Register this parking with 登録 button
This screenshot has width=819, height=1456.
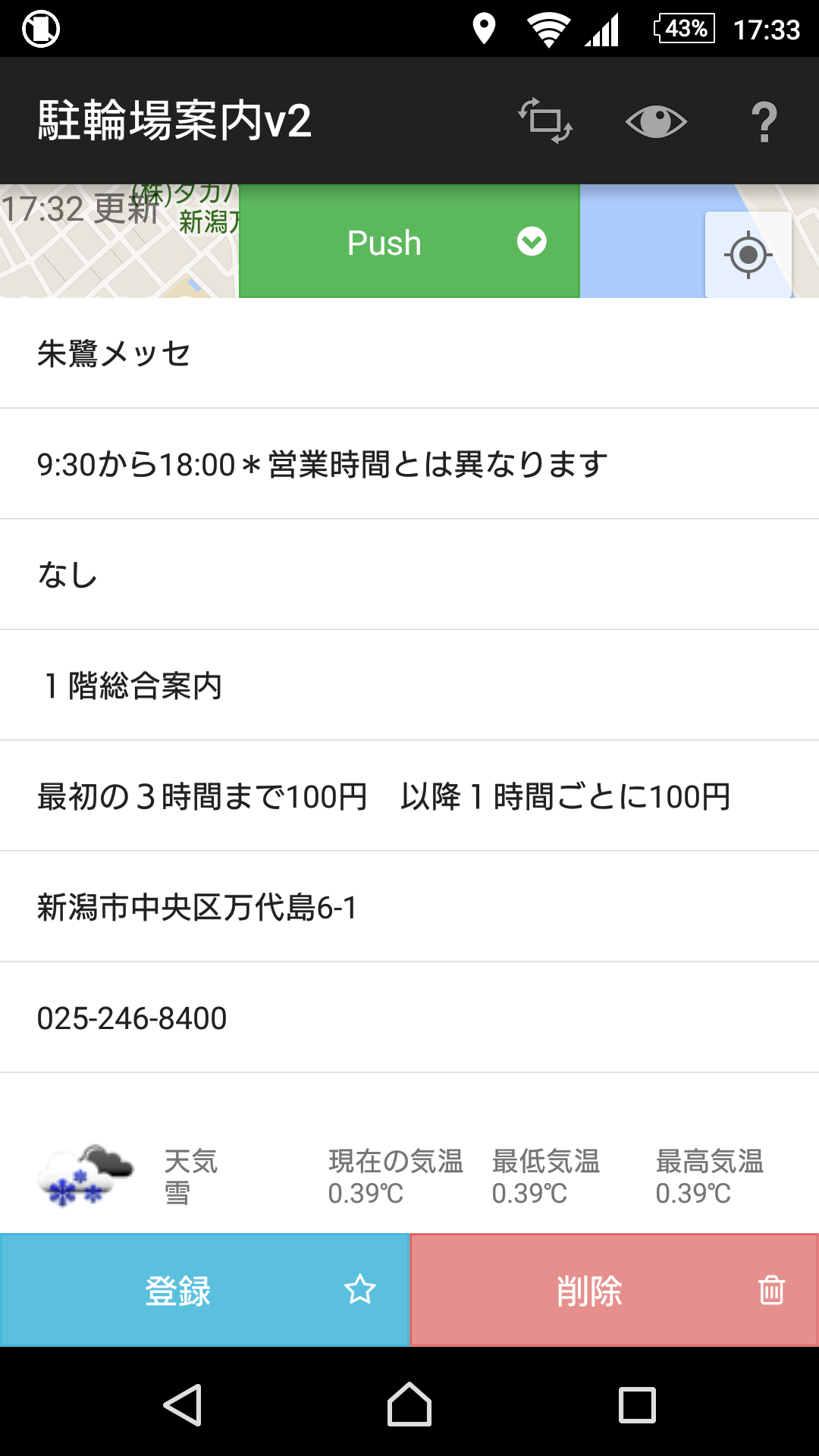coord(205,1290)
